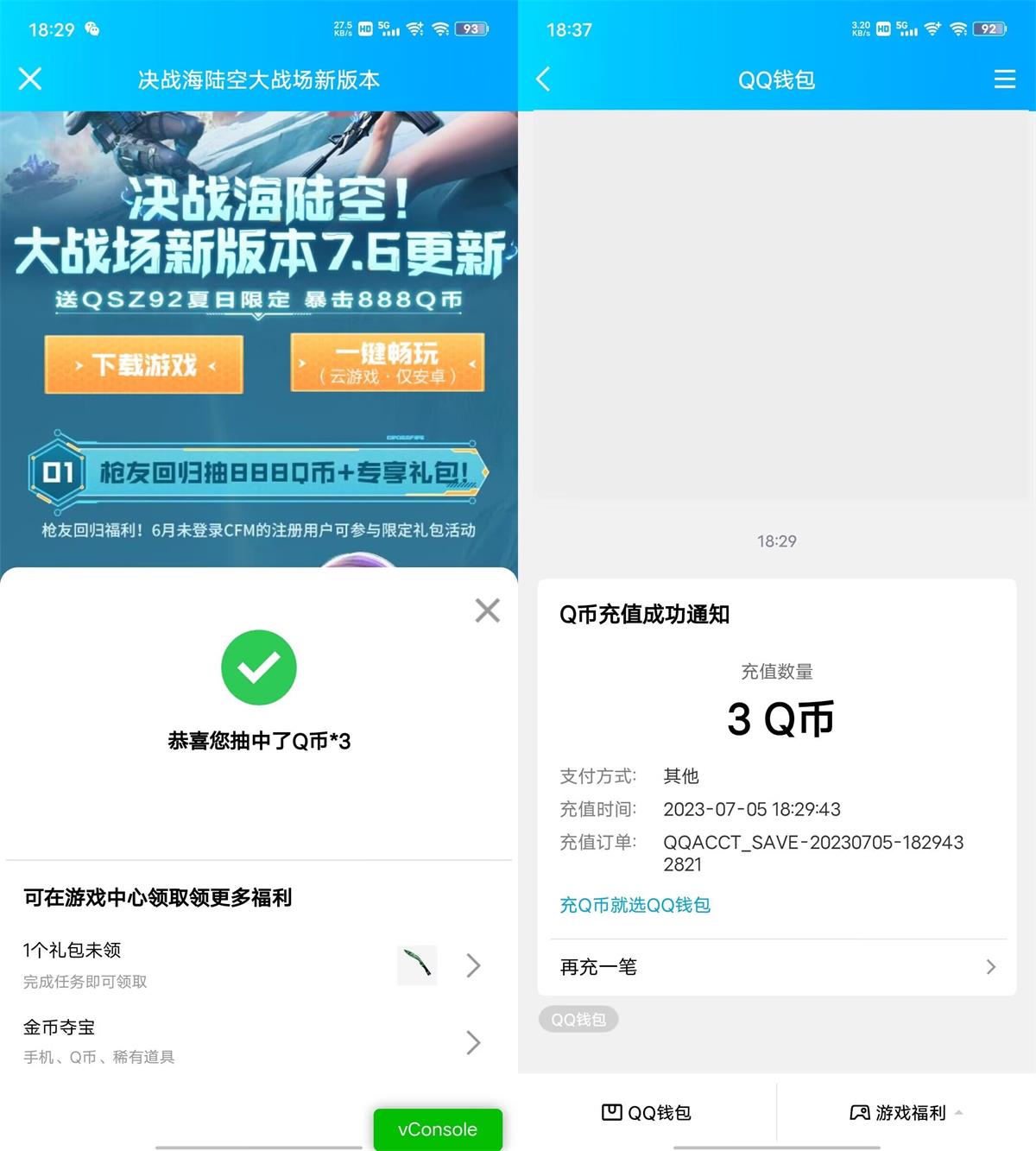Expand the 游戏福利 bottom menu
1036x1151 pixels.
point(906,1112)
